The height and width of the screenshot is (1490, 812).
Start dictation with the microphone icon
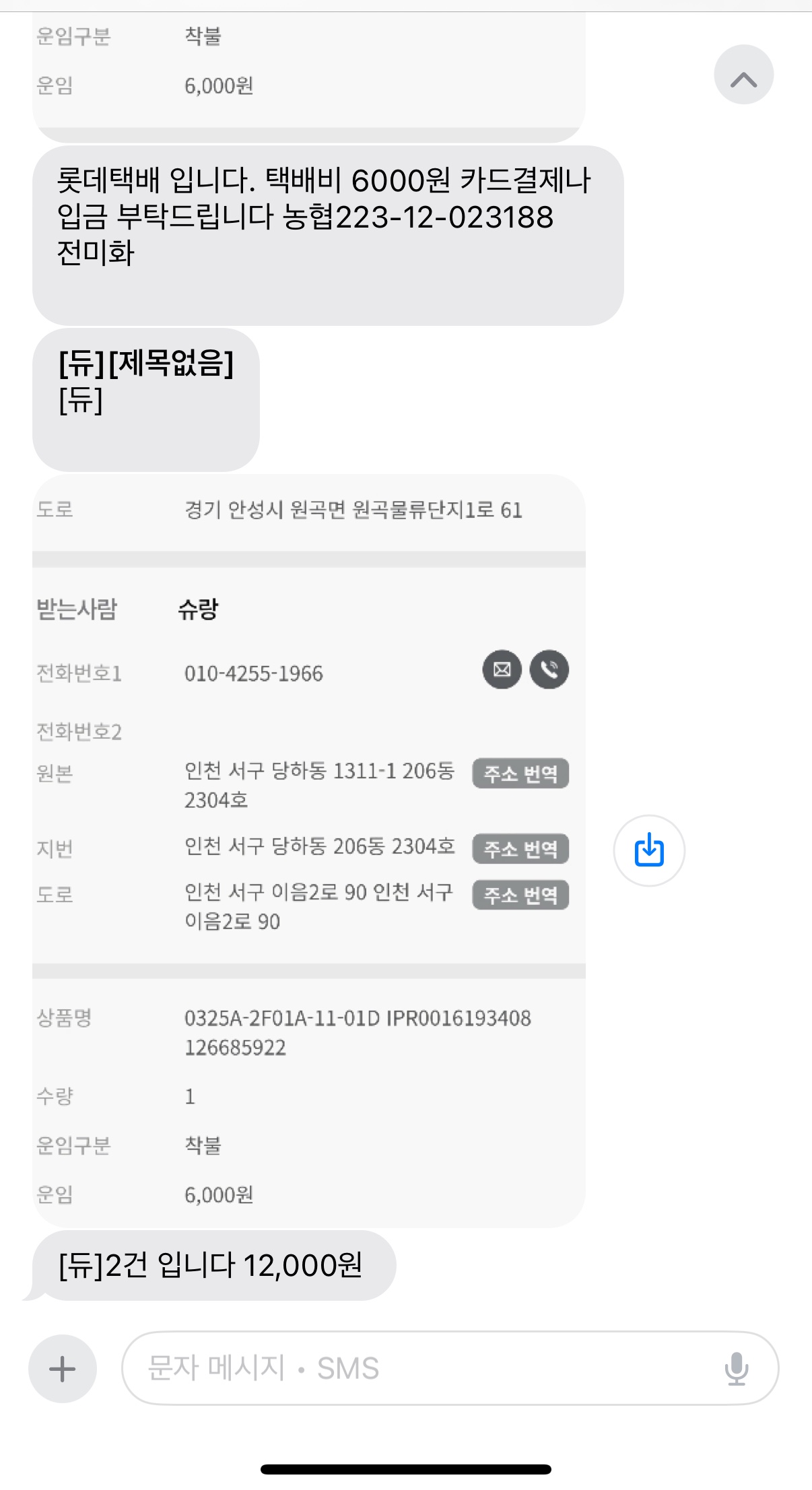737,1369
